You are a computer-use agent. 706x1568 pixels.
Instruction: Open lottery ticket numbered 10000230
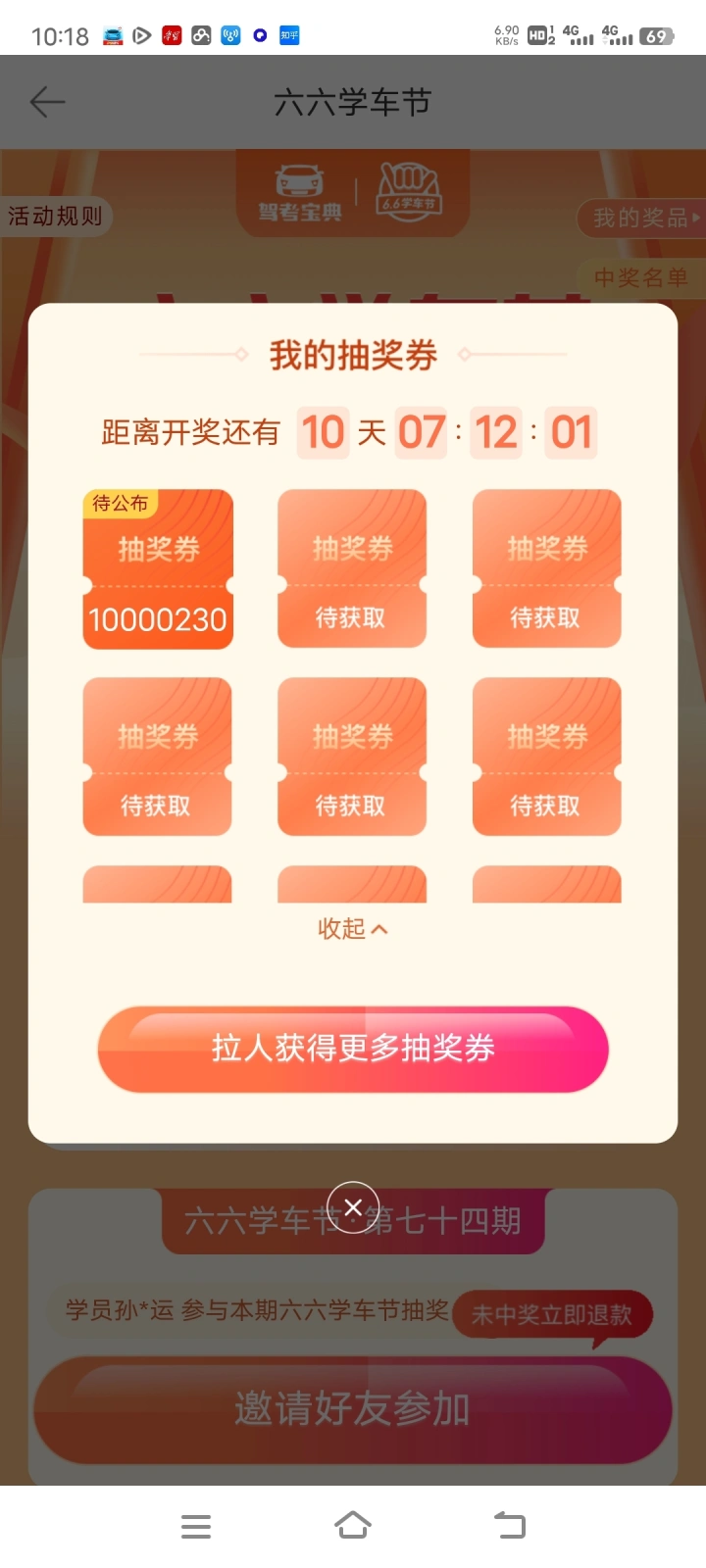pyautogui.click(x=158, y=569)
